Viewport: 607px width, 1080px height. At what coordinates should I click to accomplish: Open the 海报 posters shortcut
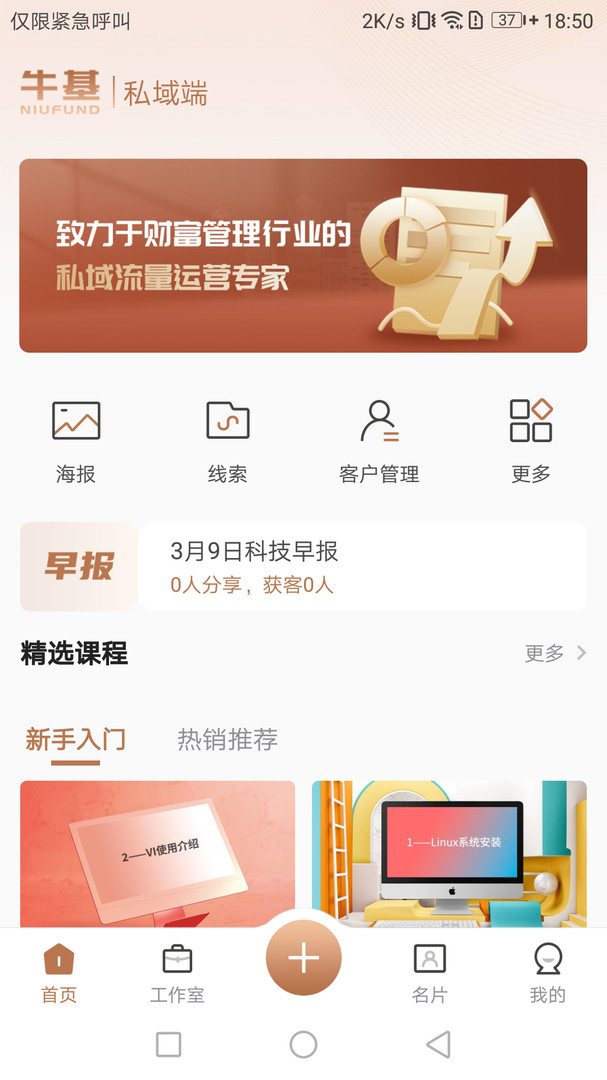tap(76, 441)
